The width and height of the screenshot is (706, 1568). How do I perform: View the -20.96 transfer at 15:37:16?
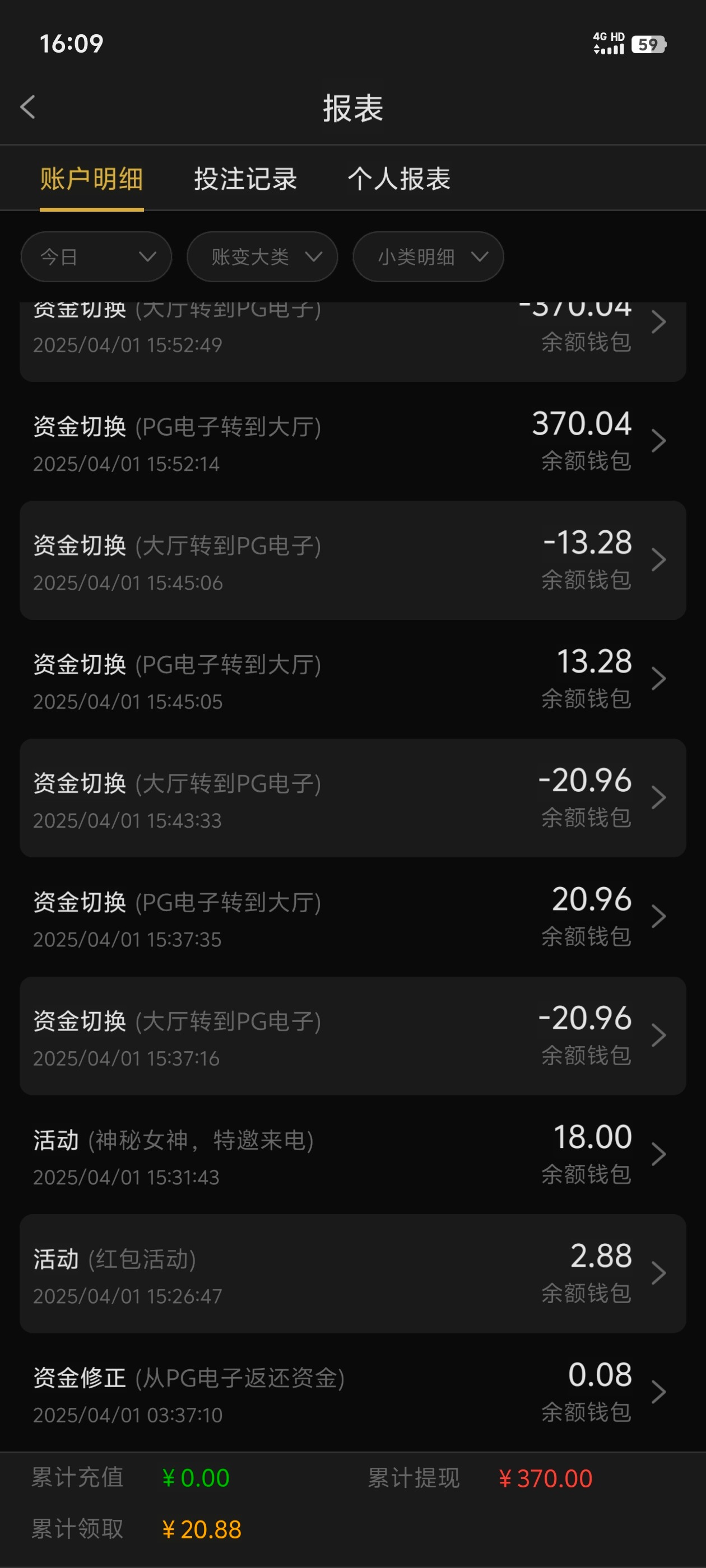point(352,1036)
